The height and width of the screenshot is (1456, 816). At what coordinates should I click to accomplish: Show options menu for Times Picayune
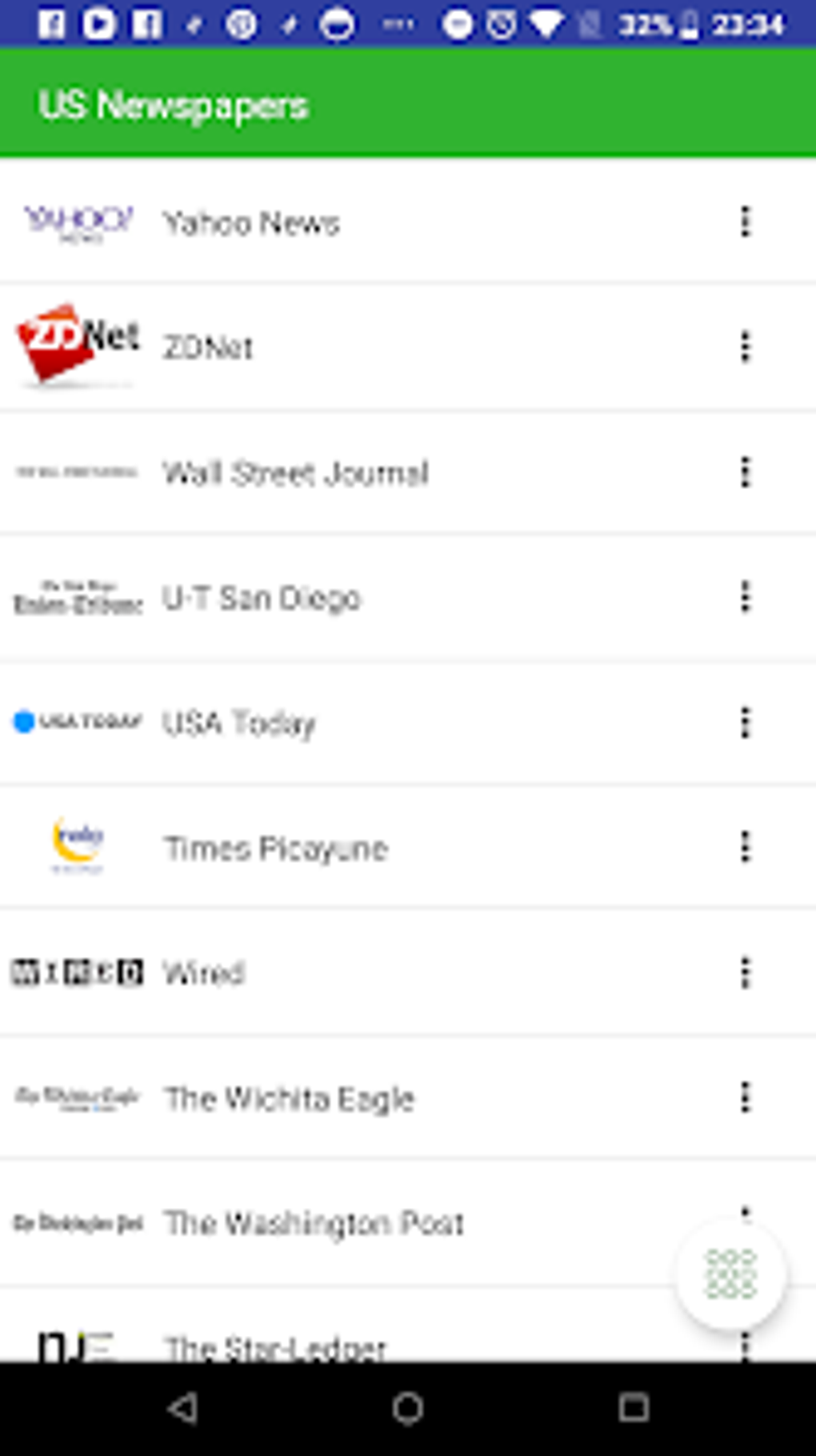click(x=746, y=847)
